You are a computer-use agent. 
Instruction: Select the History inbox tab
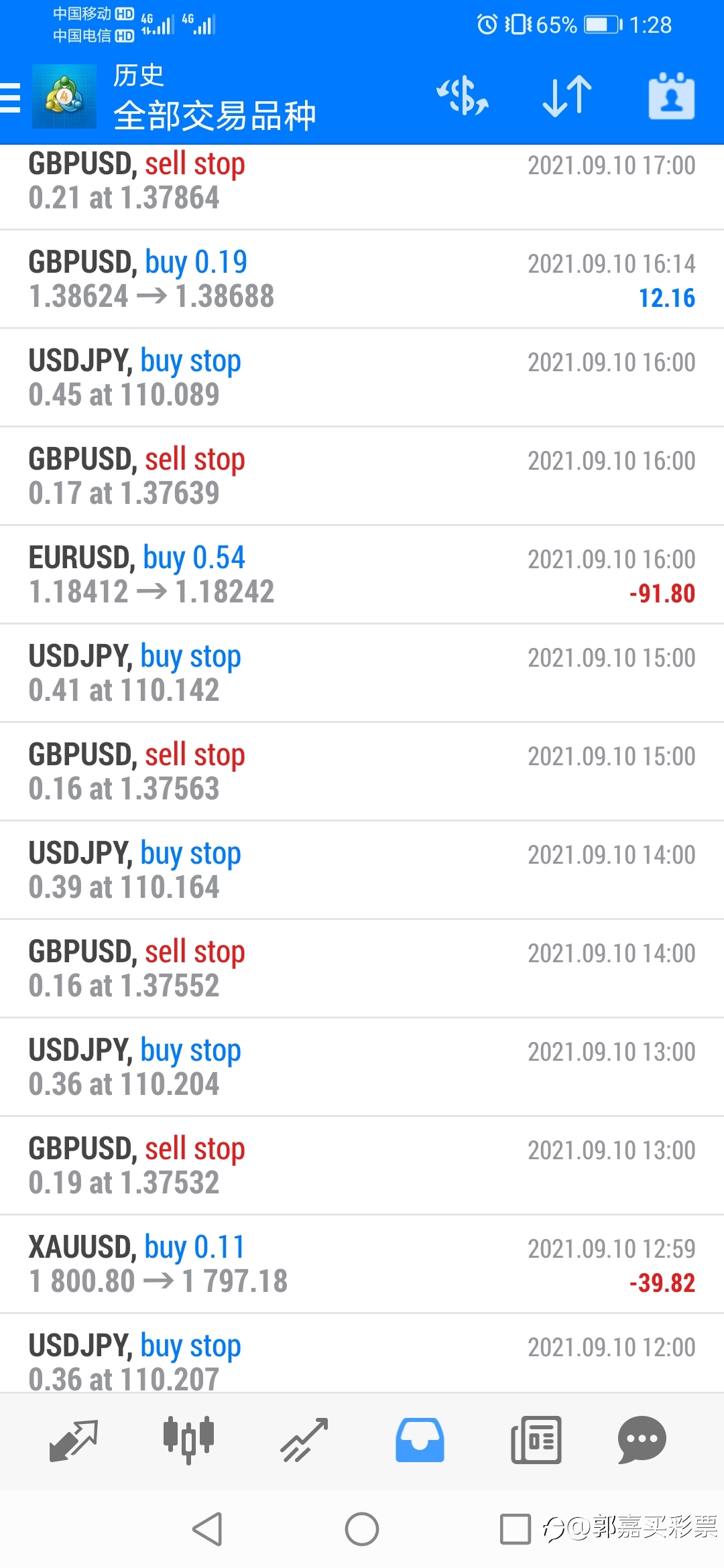tap(420, 1441)
